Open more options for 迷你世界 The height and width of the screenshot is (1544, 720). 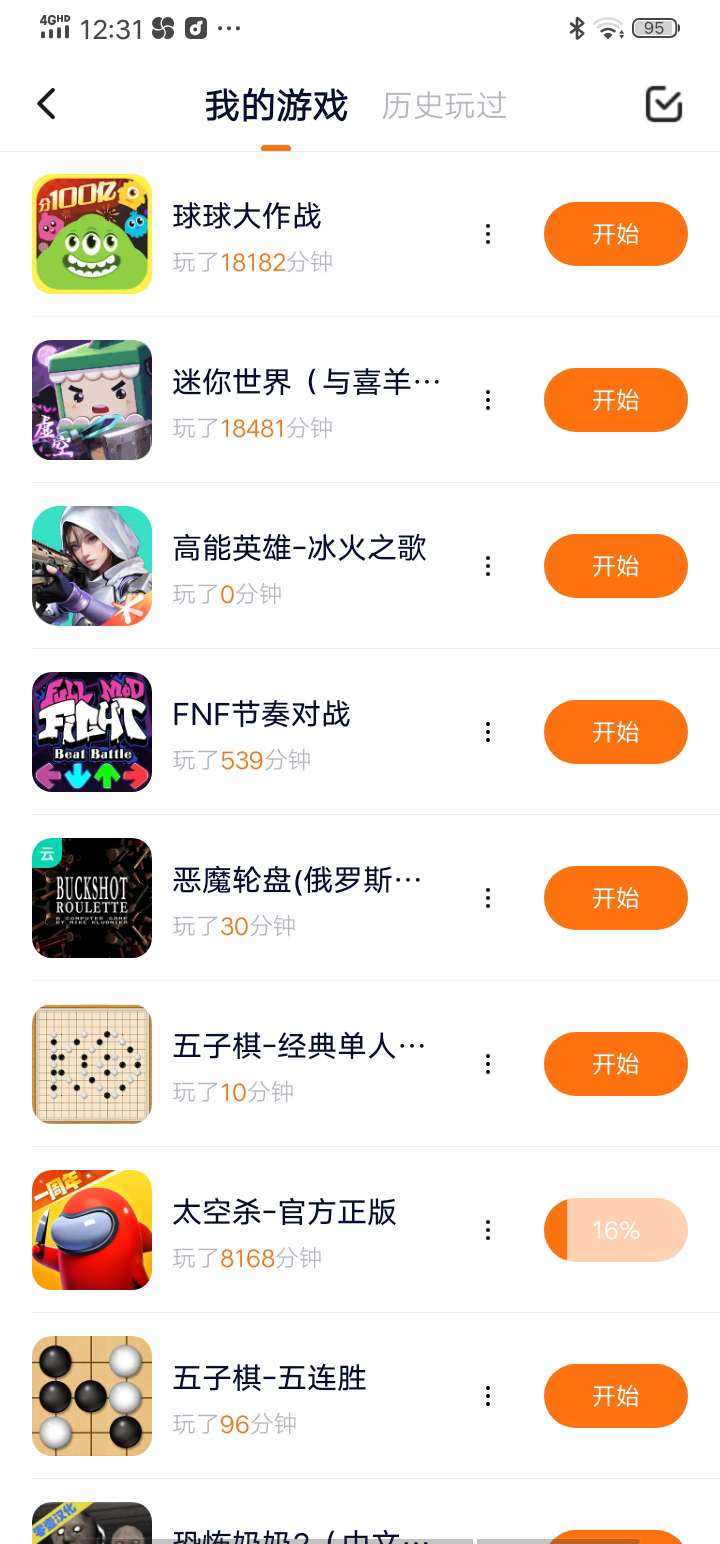(488, 400)
